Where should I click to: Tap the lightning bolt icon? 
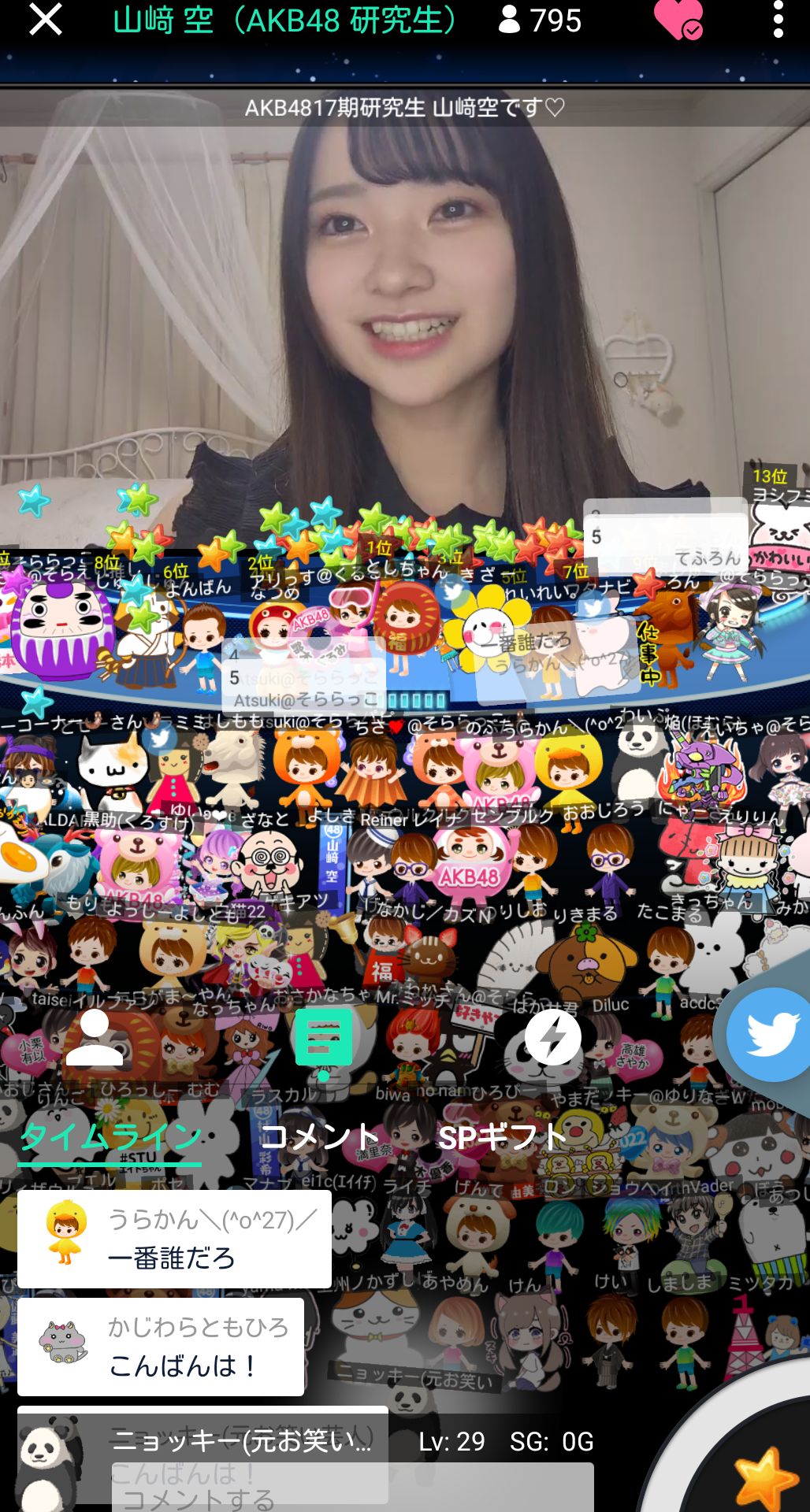(x=552, y=1039)
